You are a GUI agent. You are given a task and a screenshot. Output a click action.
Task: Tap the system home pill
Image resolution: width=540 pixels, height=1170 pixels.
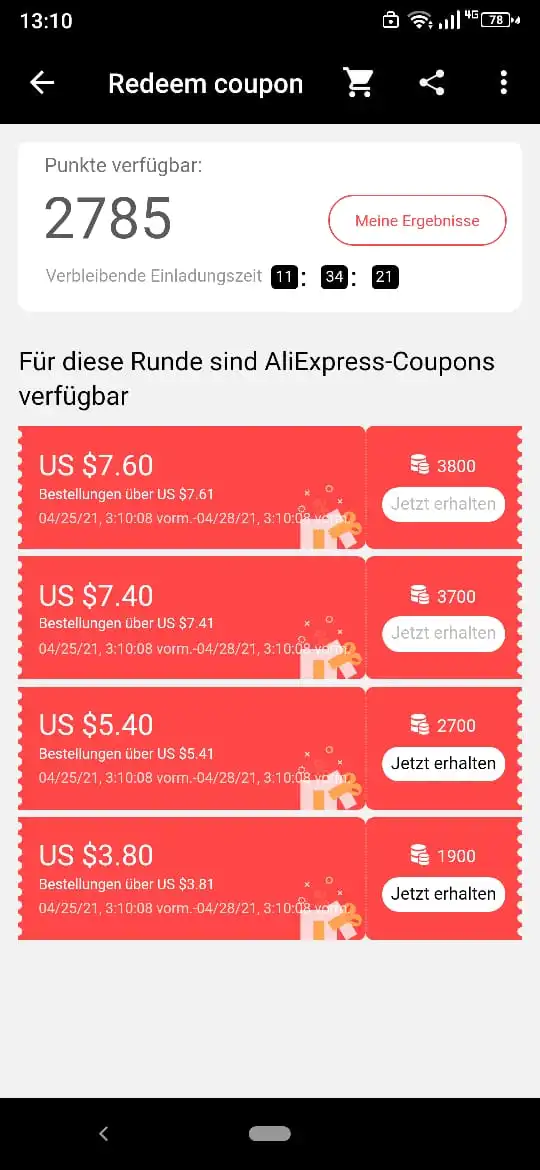(270, 1133)
